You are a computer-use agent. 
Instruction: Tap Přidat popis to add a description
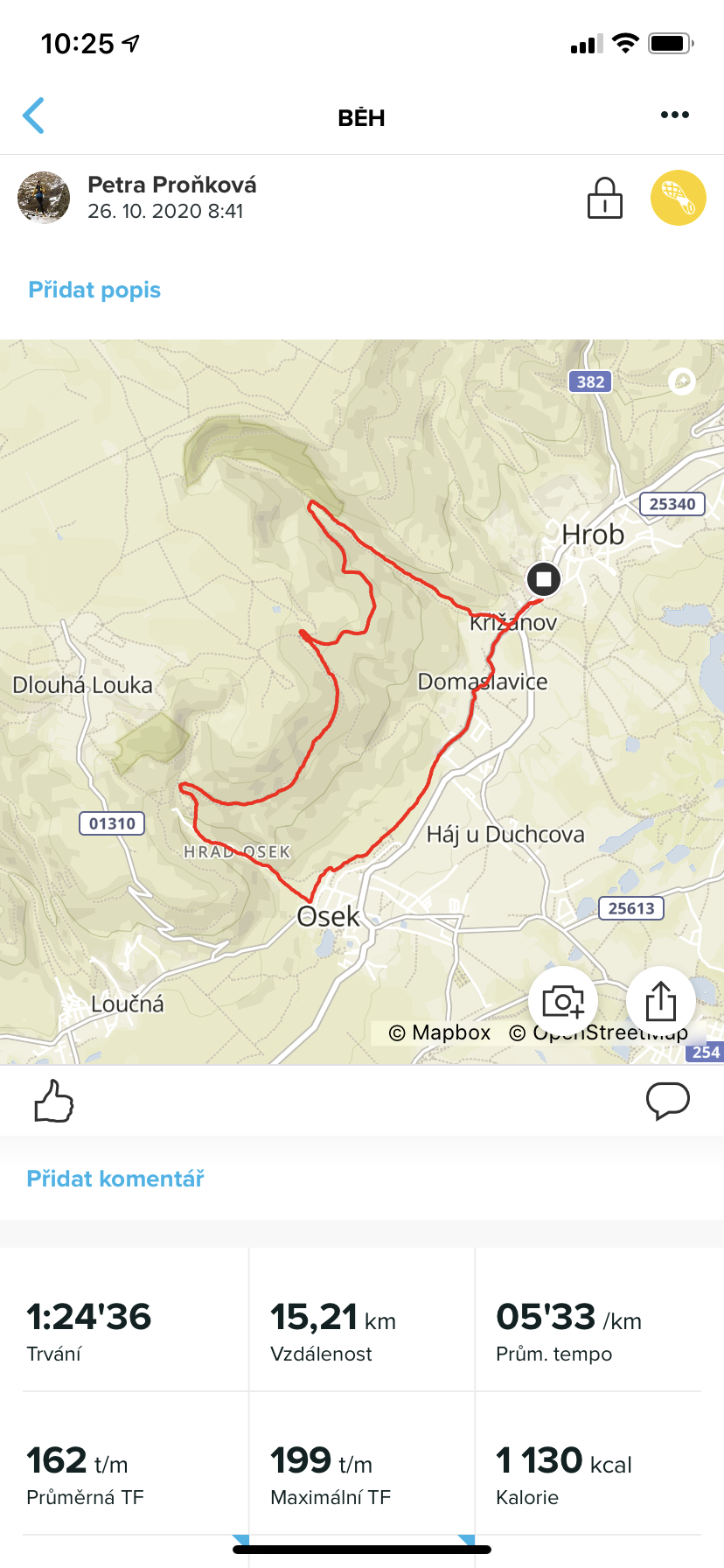[x=94, y=290]
